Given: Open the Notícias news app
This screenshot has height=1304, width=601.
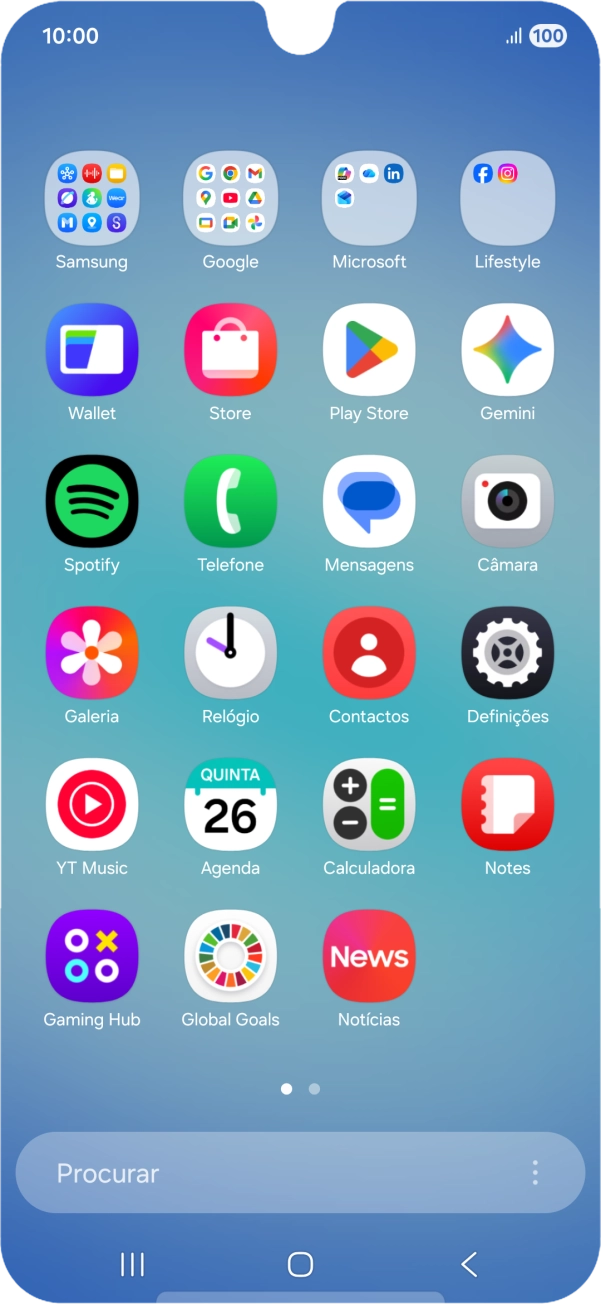Looking at the screenshot, I should click(369, 956).
